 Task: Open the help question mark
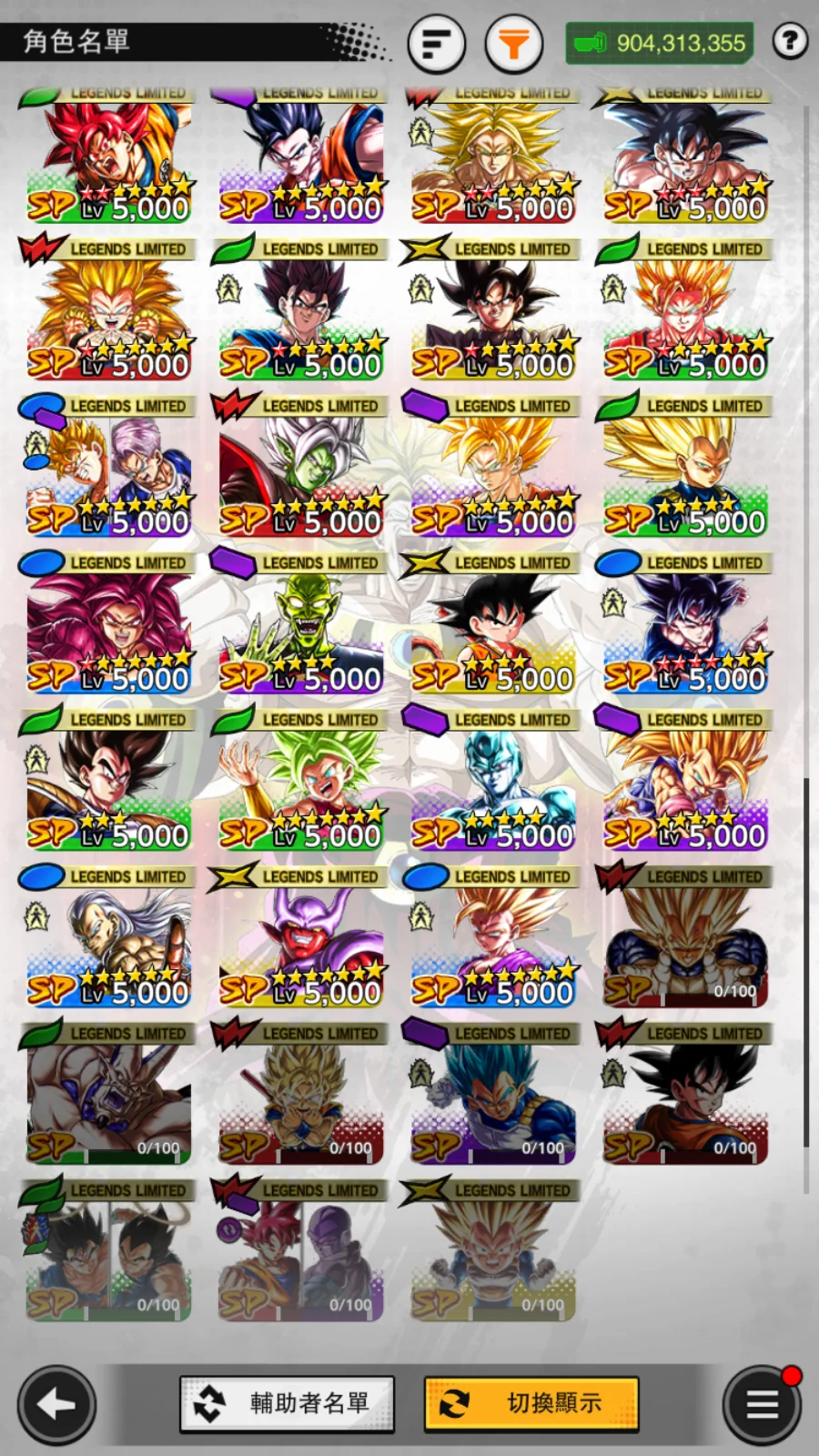(790, 41)
